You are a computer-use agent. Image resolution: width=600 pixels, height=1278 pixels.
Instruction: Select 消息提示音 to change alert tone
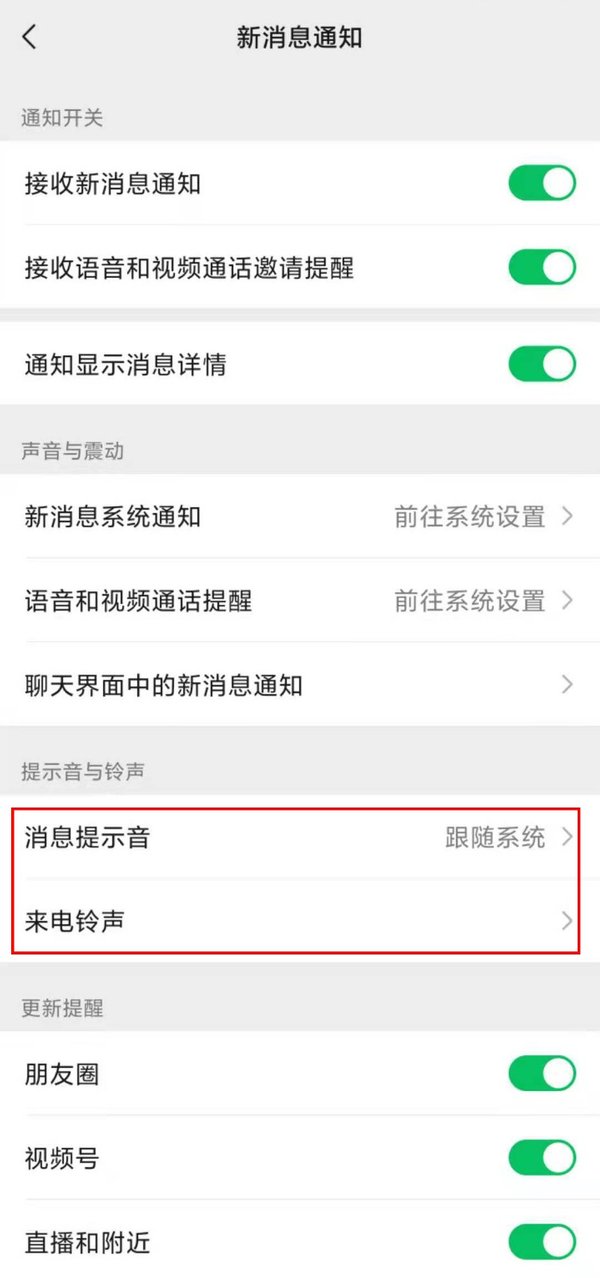pos(300,838)
